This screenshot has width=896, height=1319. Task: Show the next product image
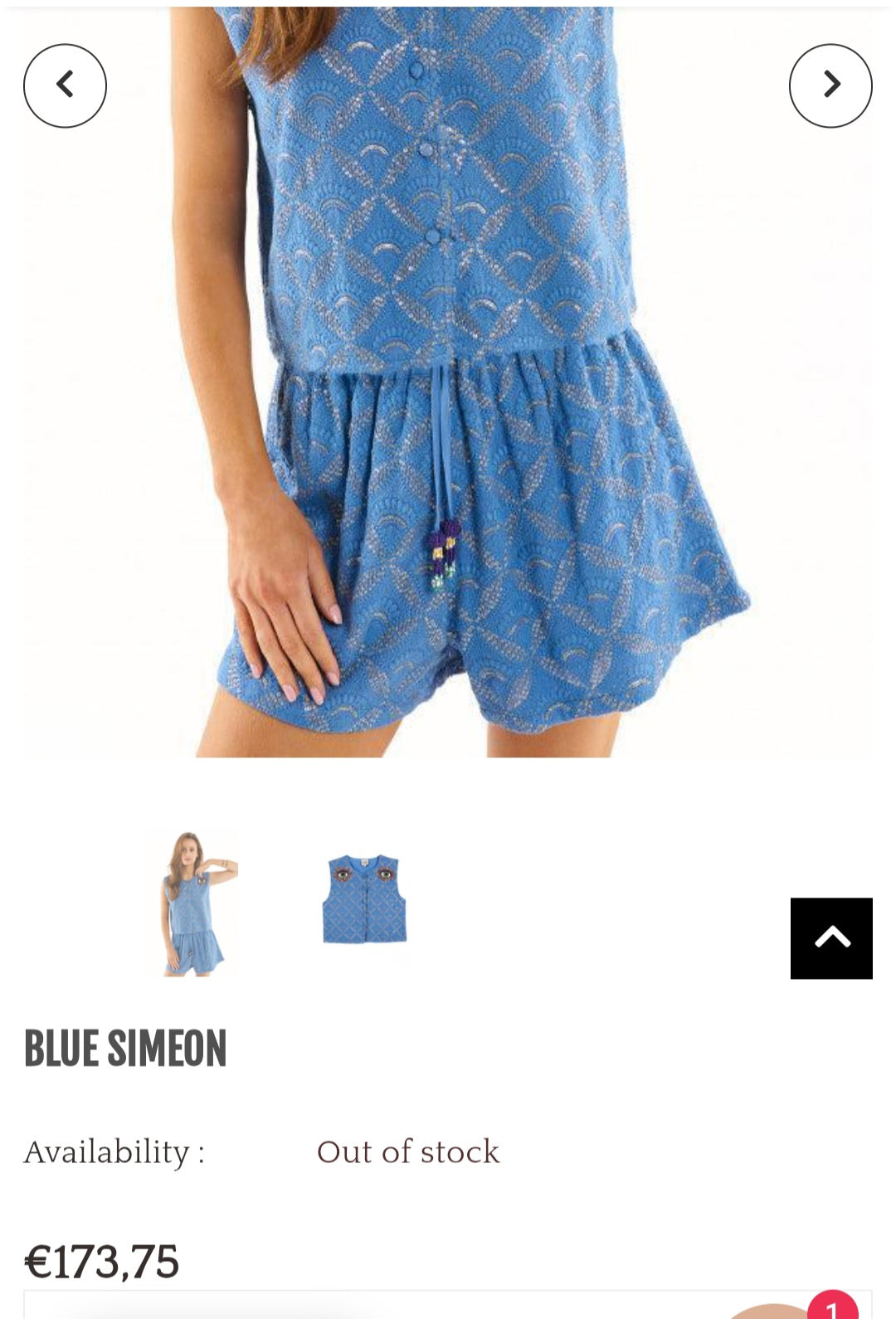click(830, 85)
